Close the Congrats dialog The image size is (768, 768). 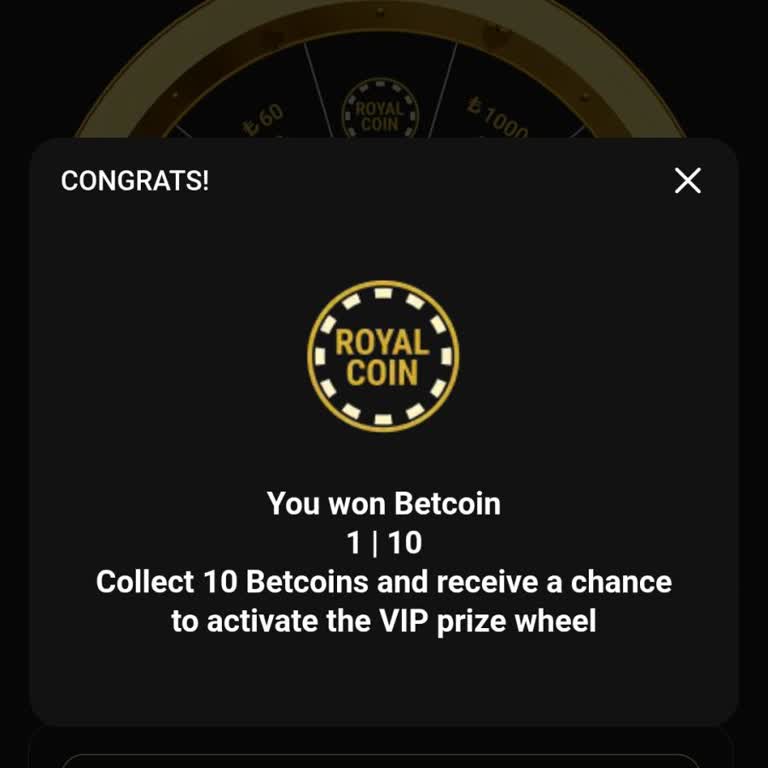click(x=688, y=181)
